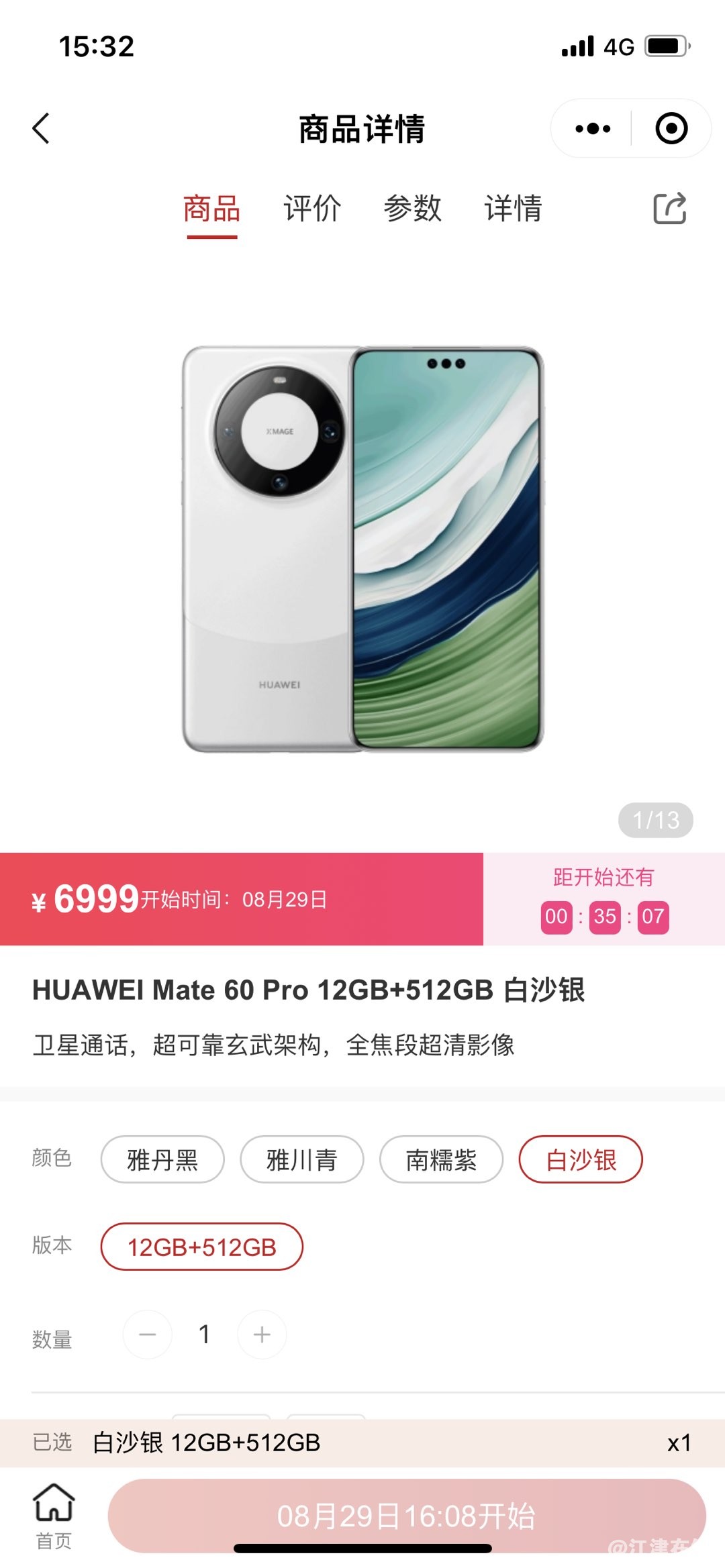The width and height of the screenshot is (725, 1568).
Task: Open the Mate 60 Pro product image
Action: 362,549
